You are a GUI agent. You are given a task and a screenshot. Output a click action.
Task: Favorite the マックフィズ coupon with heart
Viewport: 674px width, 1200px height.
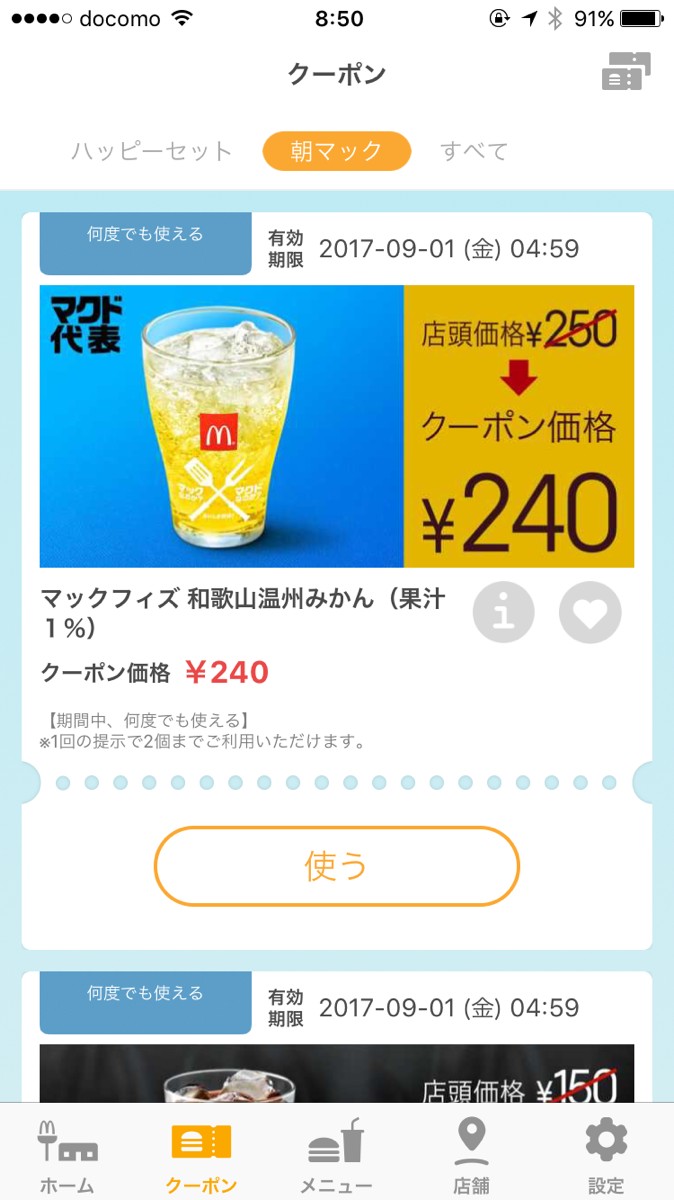pos(590,612)
